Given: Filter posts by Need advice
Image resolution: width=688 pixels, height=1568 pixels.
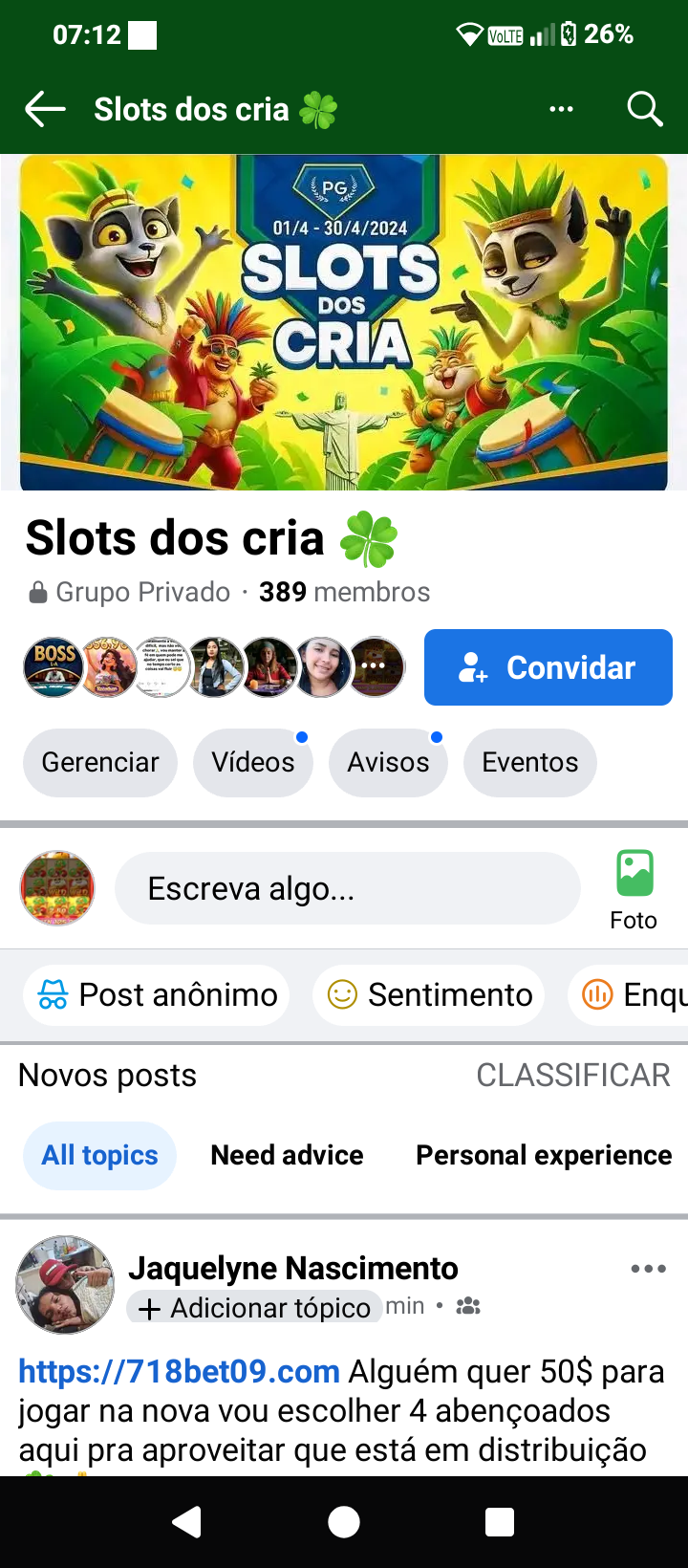Looking at the screenshot, I should click(x=287, y=1155).
